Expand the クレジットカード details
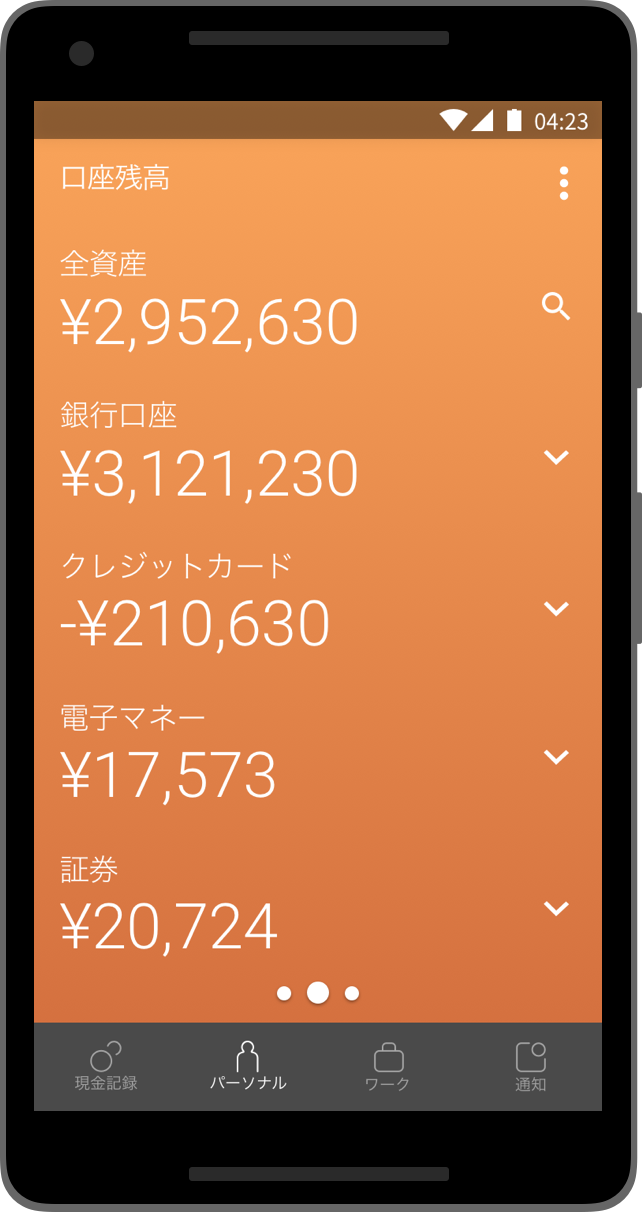This screenshot has width=642, height=1212. tap(556, 608)
